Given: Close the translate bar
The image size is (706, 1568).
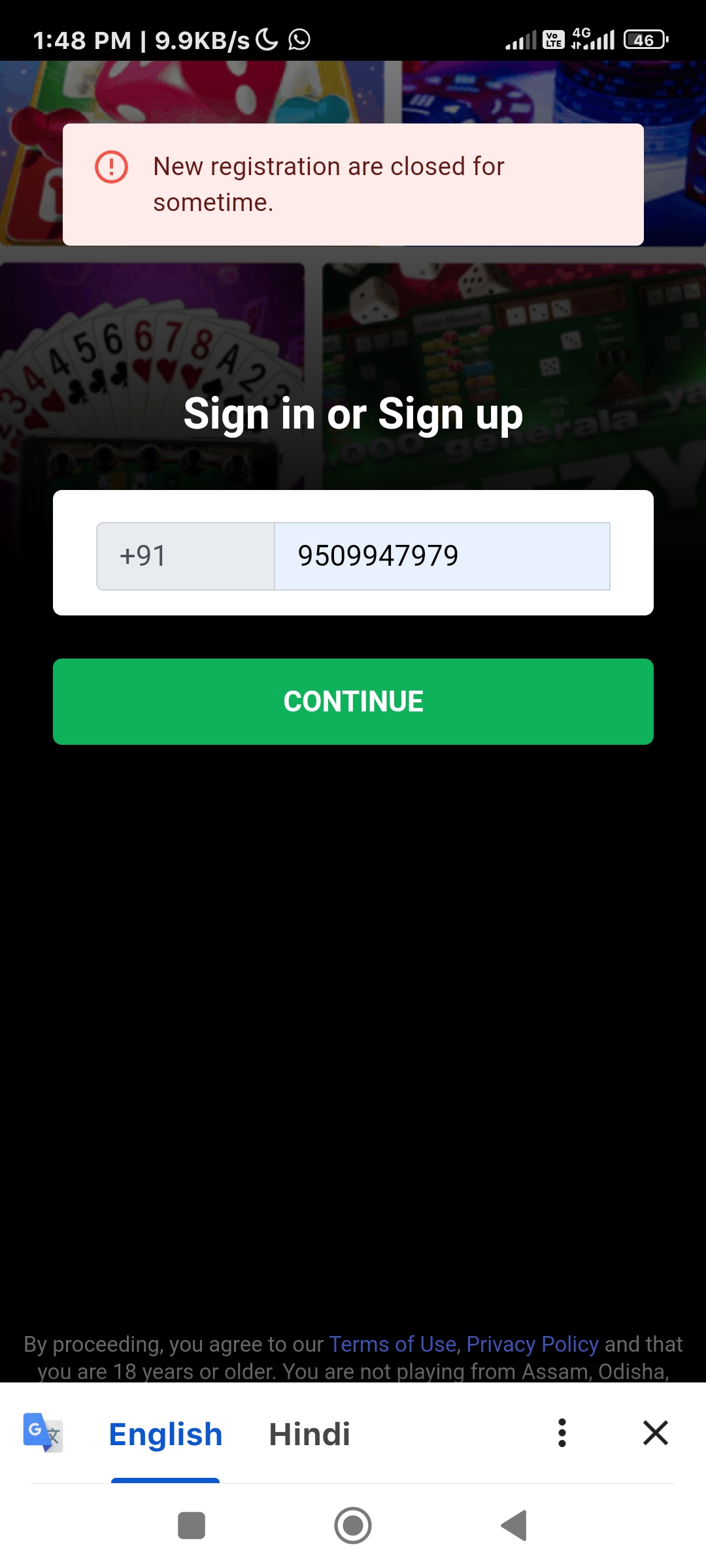Looking at the screenshot, I should (x=655, y=1433).
